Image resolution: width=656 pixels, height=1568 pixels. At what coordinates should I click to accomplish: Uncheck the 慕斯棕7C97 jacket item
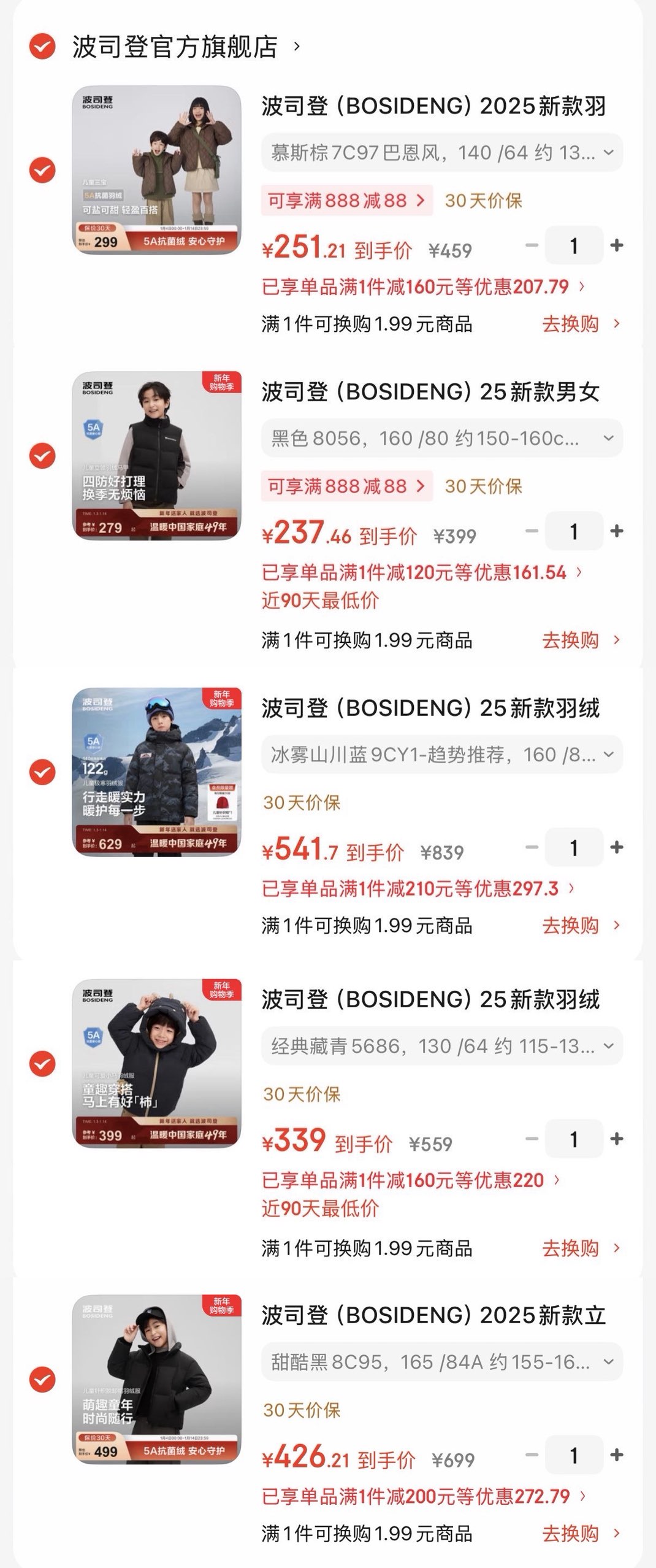point(42,170)
